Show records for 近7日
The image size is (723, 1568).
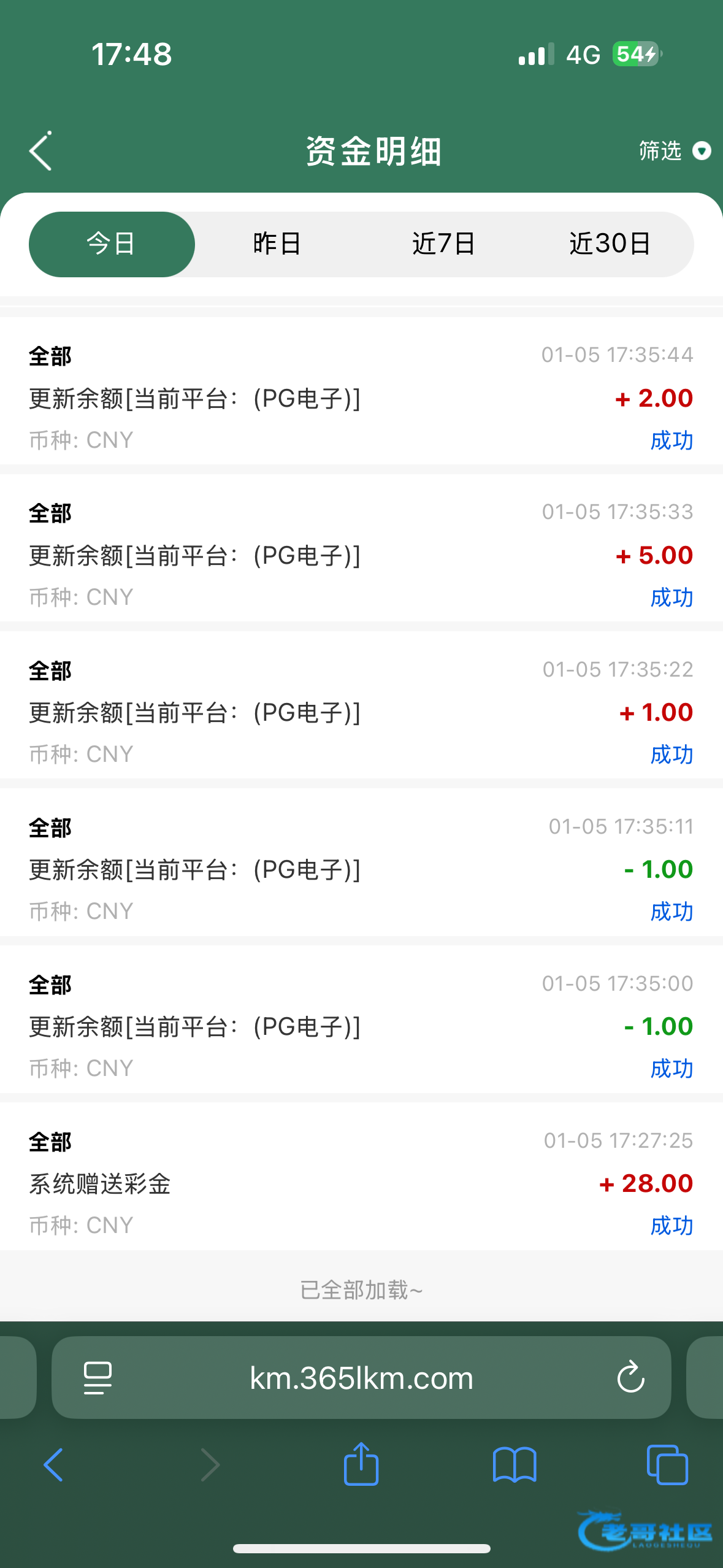pos(443,244)
